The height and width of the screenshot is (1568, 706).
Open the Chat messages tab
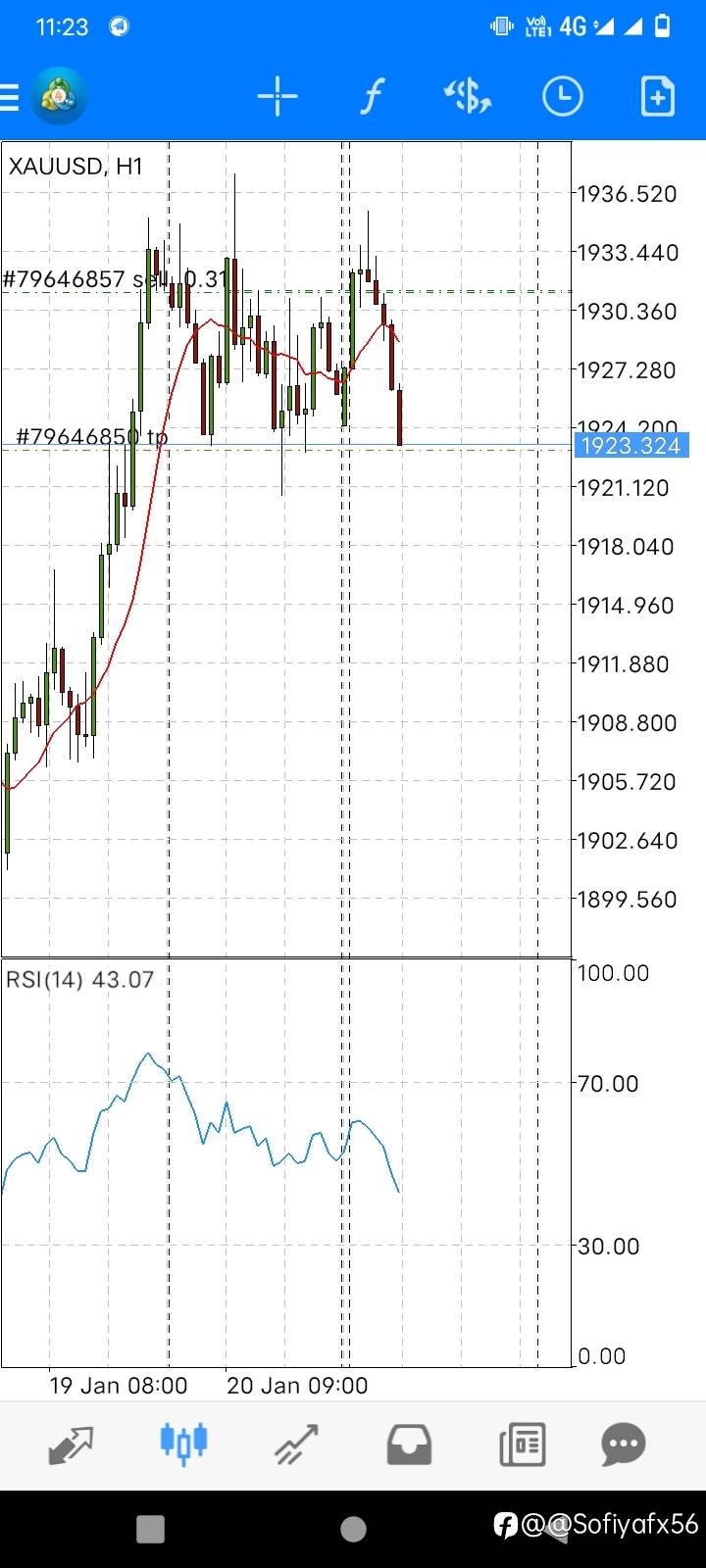tap(624, 1445)
